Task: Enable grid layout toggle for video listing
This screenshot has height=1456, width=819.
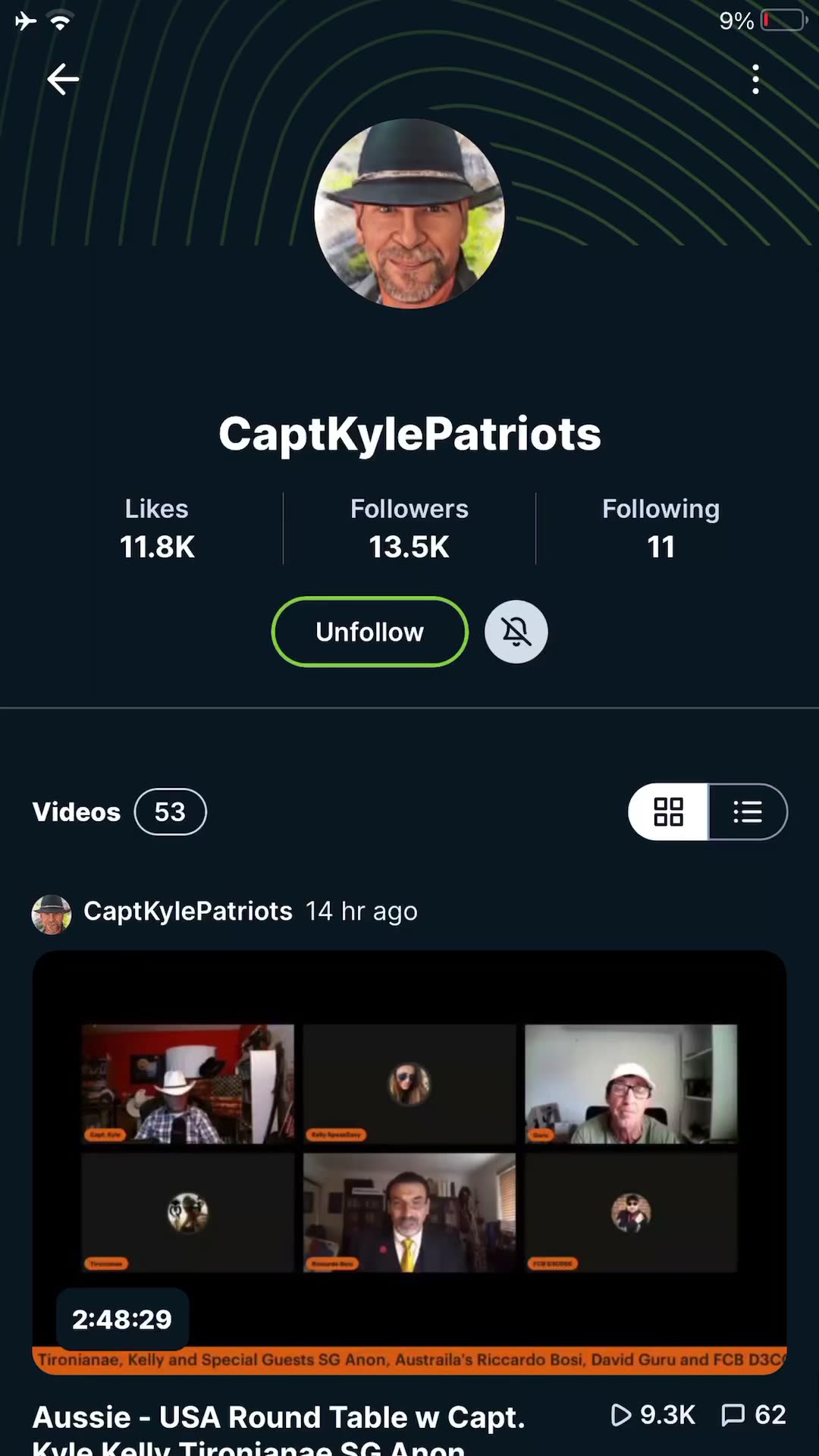Action: [x=668, y=811]
